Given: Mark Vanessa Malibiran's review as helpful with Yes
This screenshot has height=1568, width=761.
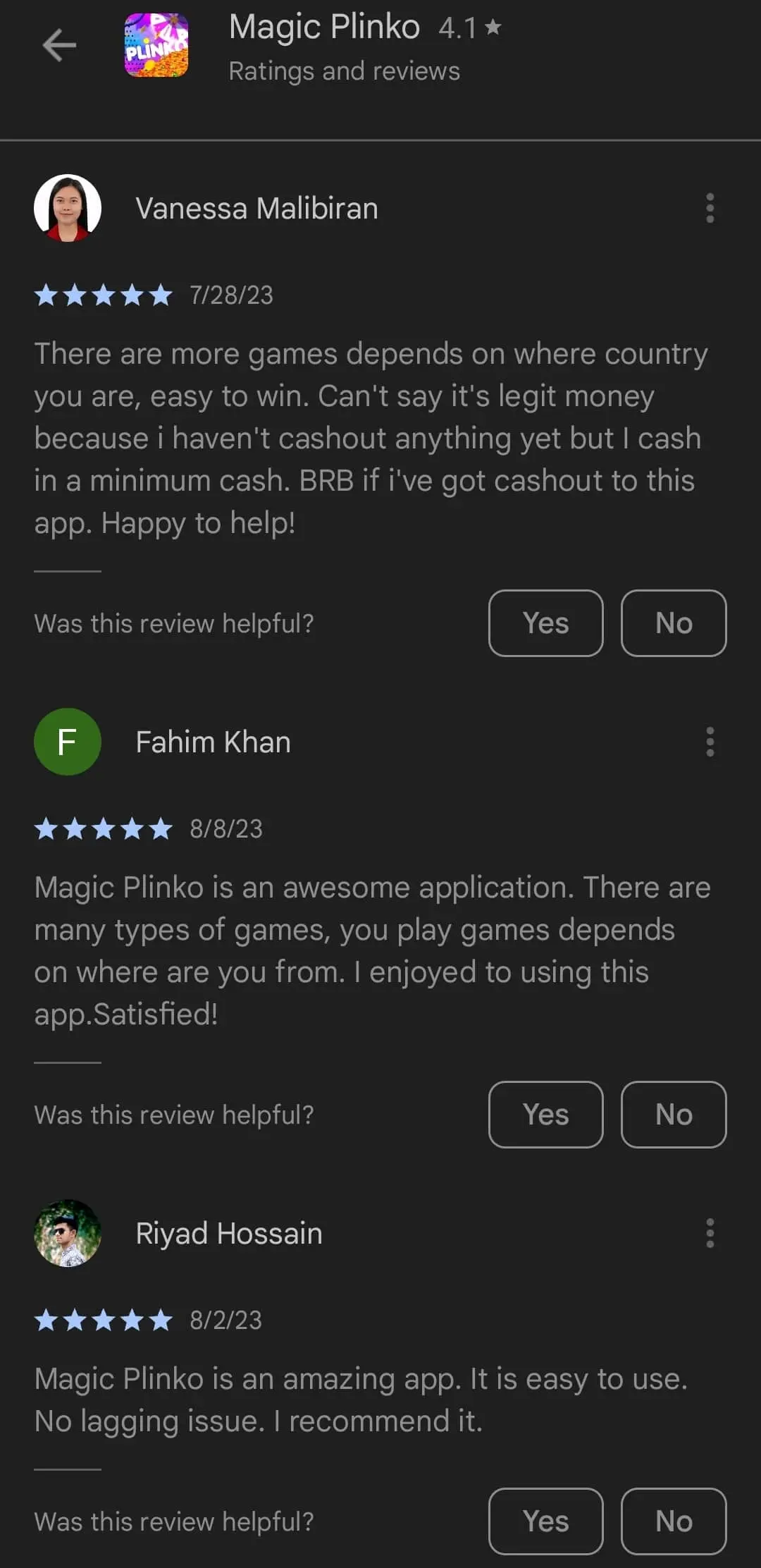Looking at the screenshot, I should 546,623.
